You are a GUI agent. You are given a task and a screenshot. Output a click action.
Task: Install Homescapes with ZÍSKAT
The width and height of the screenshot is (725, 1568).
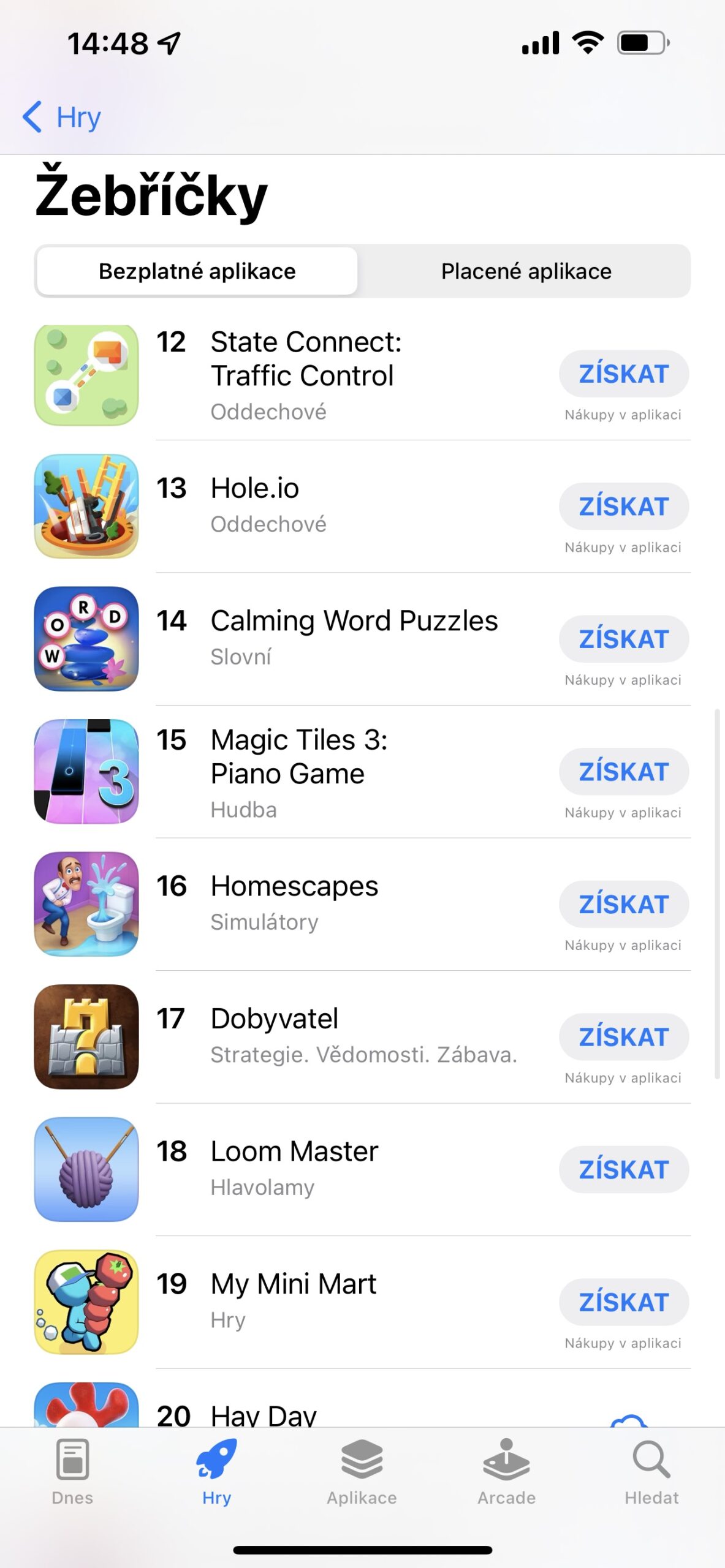623,904
